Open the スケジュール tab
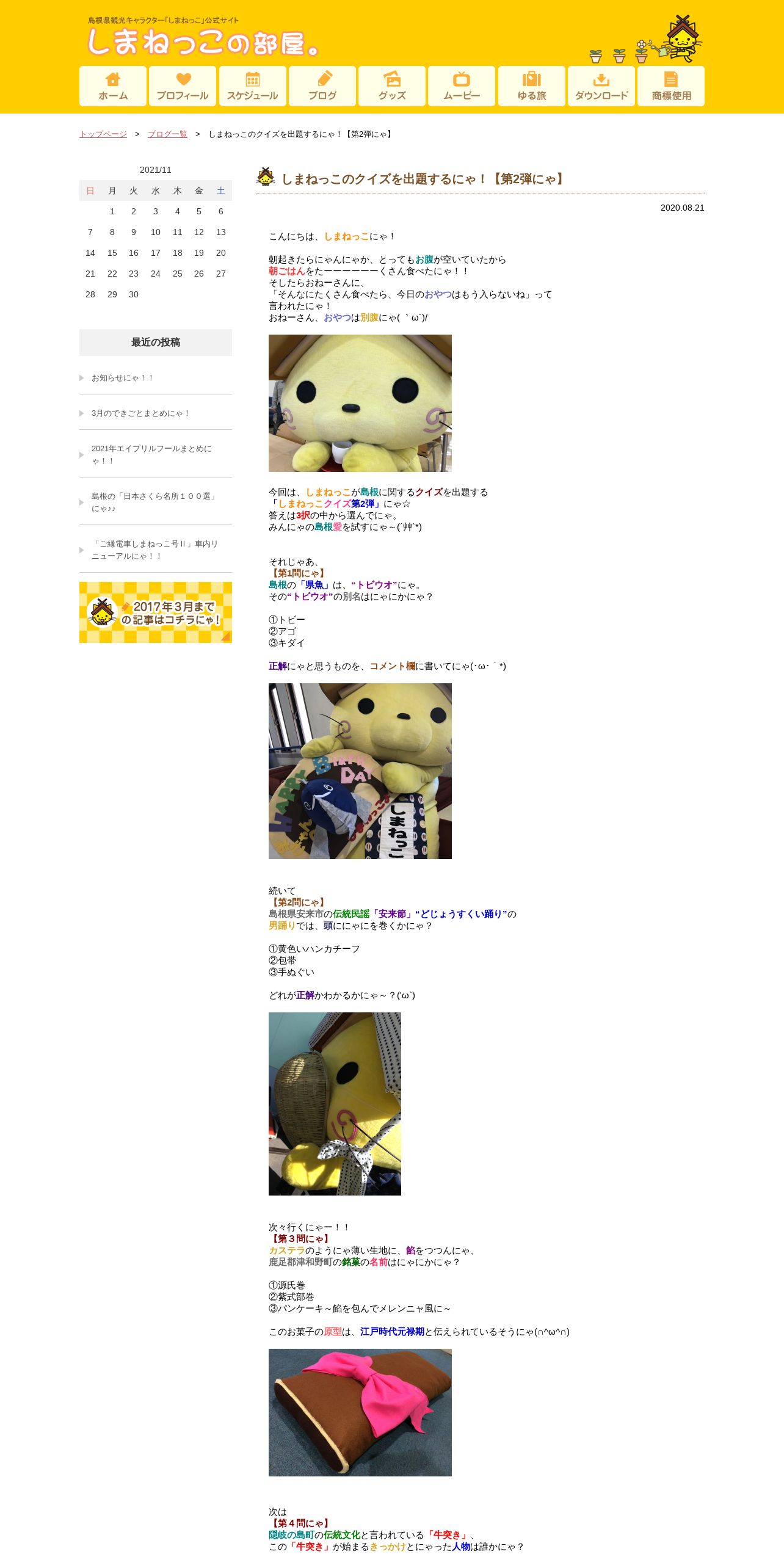This screenshot has width=784, height=1568. [252, 86]
